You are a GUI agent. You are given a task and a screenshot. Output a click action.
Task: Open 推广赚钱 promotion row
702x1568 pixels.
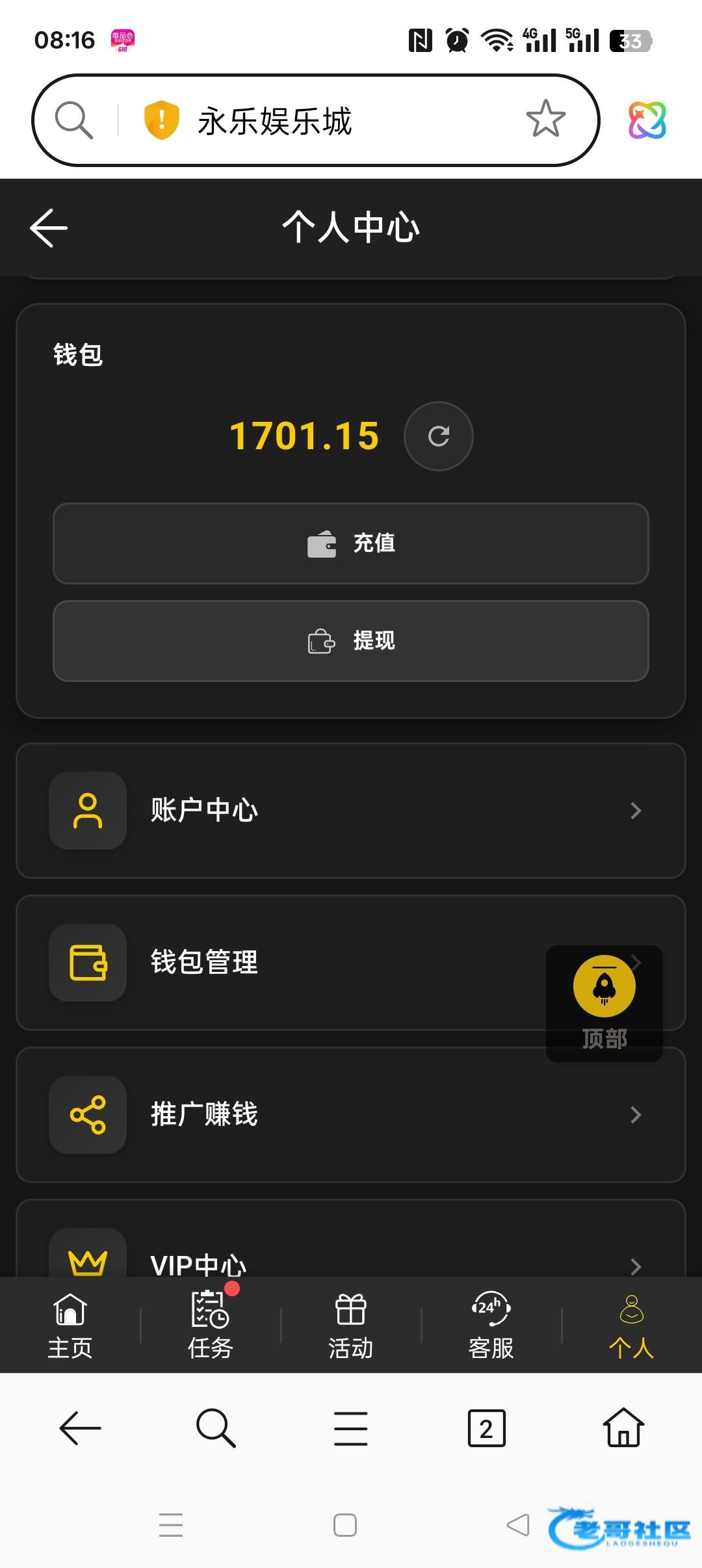[351, 1115]
